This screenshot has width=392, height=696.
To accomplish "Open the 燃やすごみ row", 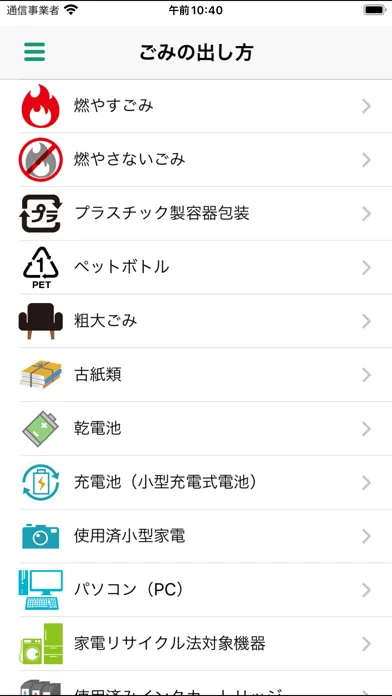I will tap(196, 106).
